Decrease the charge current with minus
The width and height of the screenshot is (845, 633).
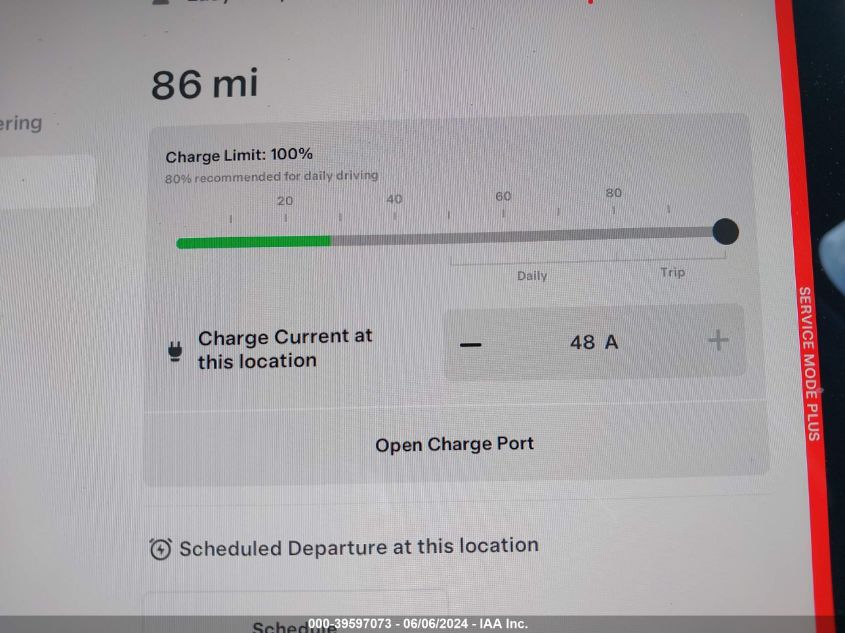click(471, 344)
